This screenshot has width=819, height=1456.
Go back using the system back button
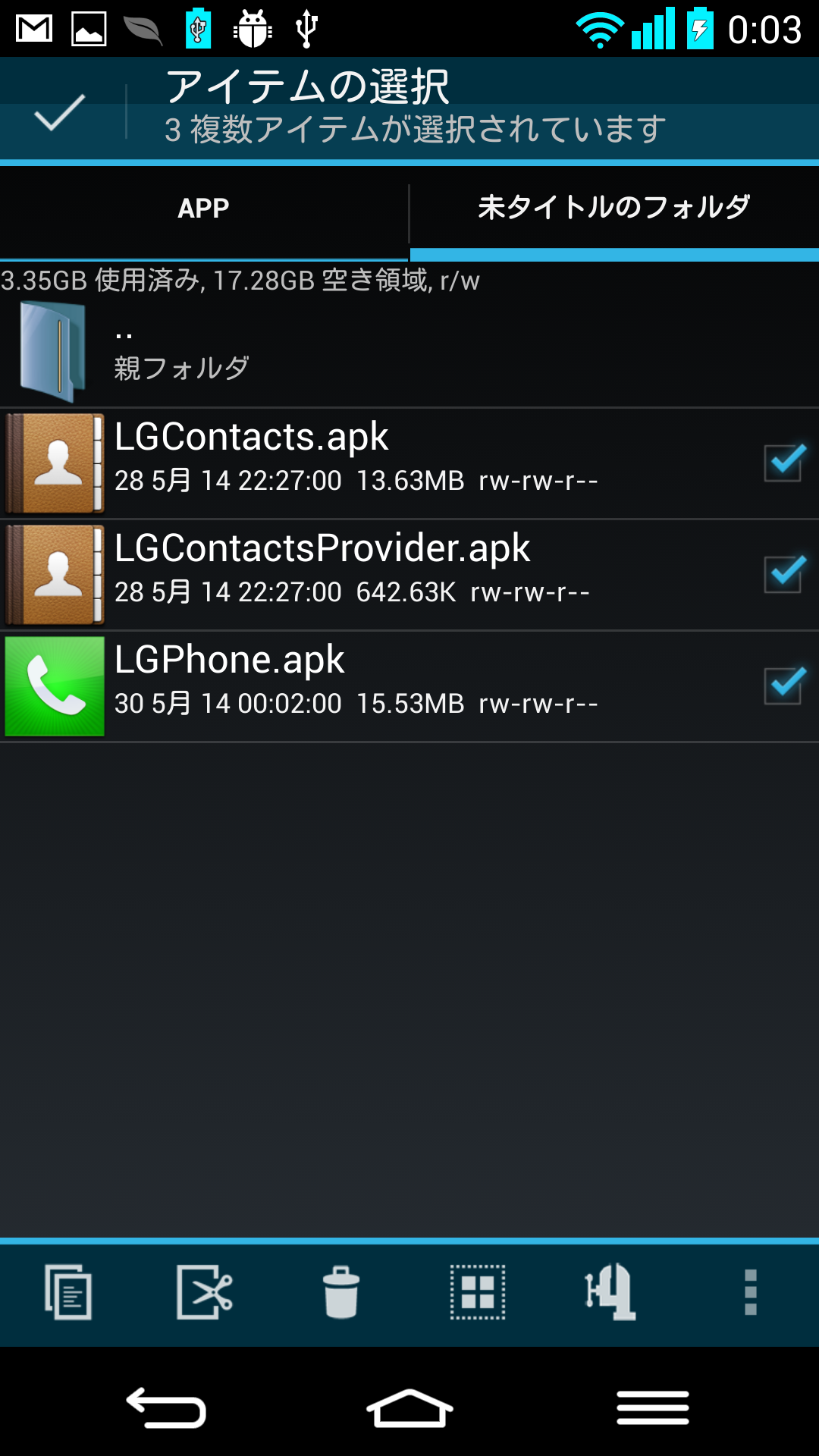[166, 1408]
